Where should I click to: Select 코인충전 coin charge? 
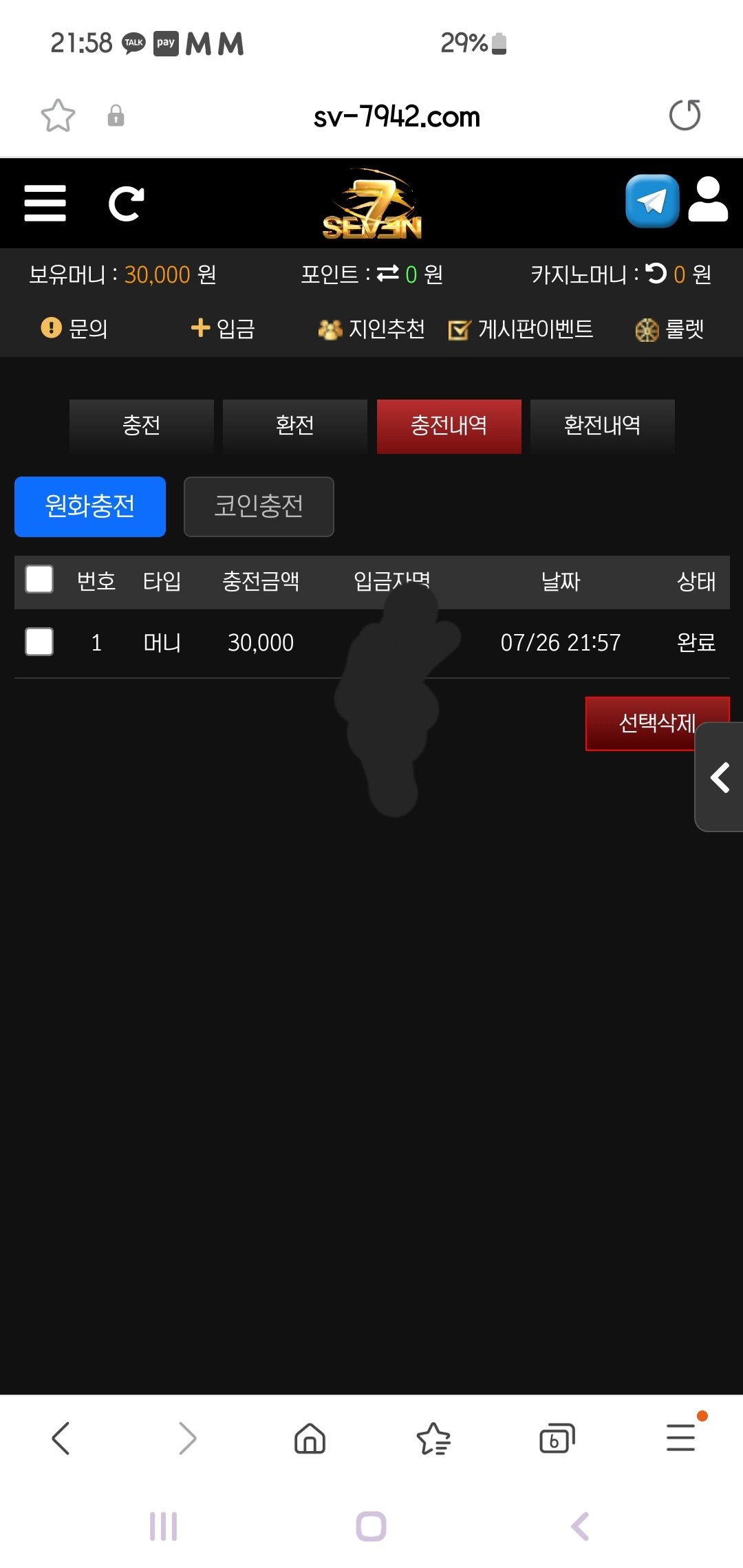[259, 506]
